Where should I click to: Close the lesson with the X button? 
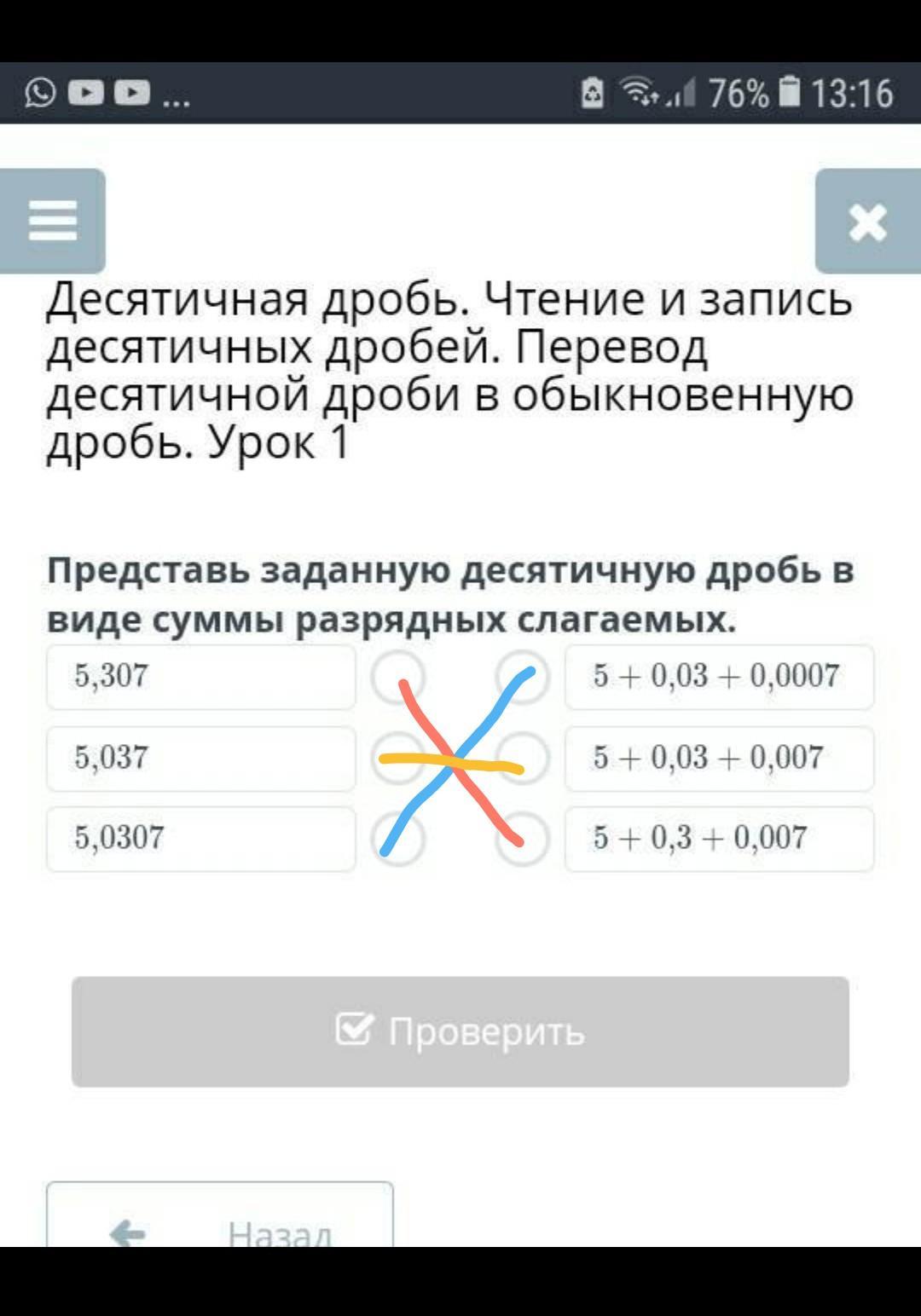coord(867,222)
